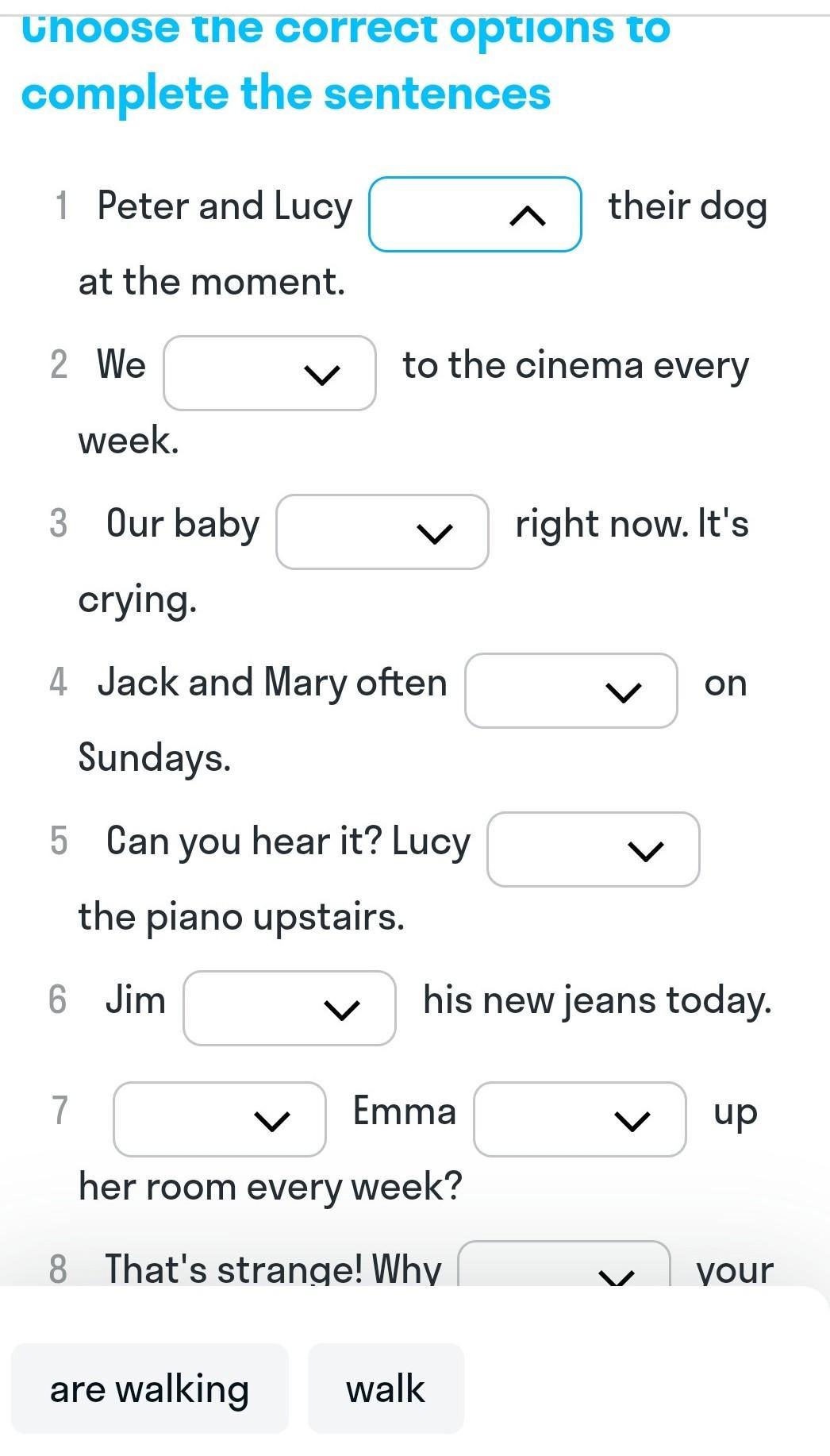
Task: Expand the dropdown after "Our baby"
Action: tap(382, 532)
